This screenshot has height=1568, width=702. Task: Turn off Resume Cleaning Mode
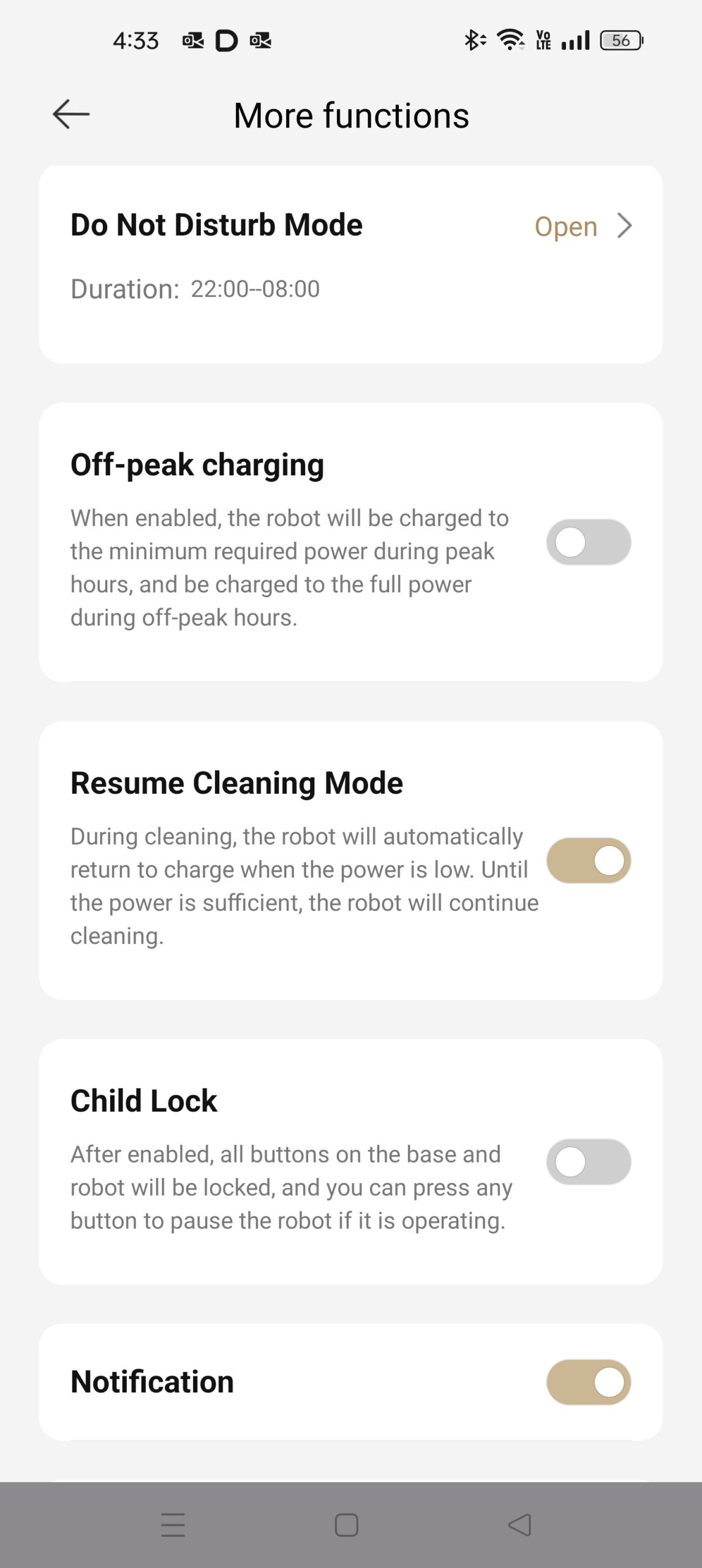pyautogui.click(x=588, y=861)
